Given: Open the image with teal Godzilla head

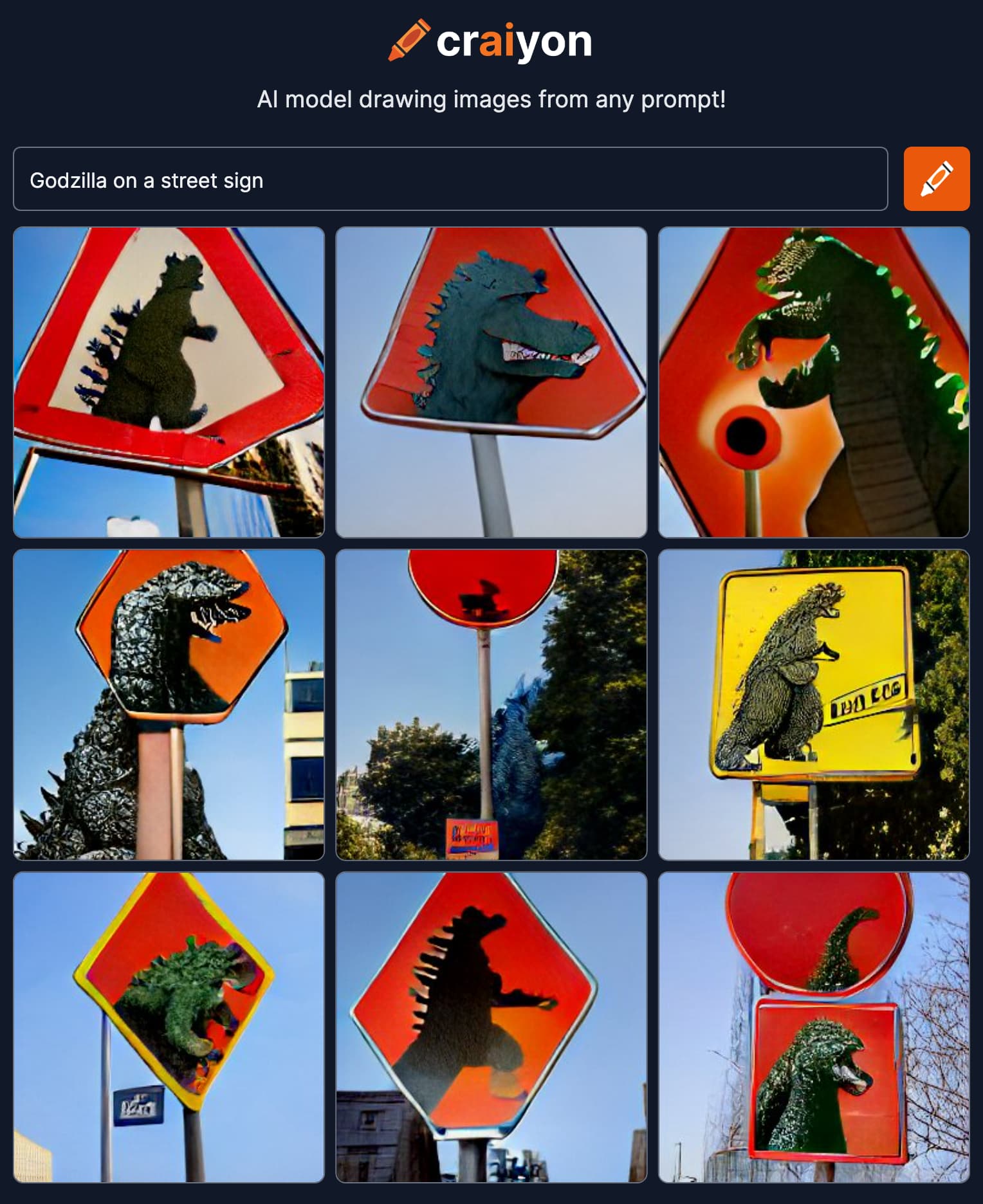Looking at the screenshot, I should (x=491, y=382).
